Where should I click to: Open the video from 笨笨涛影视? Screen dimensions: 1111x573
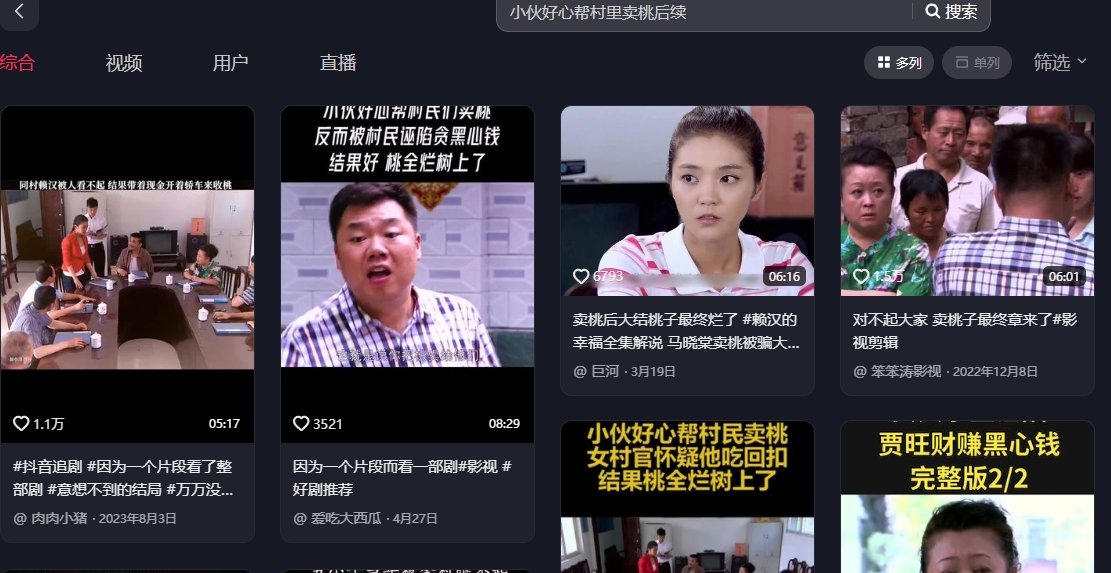967,200
